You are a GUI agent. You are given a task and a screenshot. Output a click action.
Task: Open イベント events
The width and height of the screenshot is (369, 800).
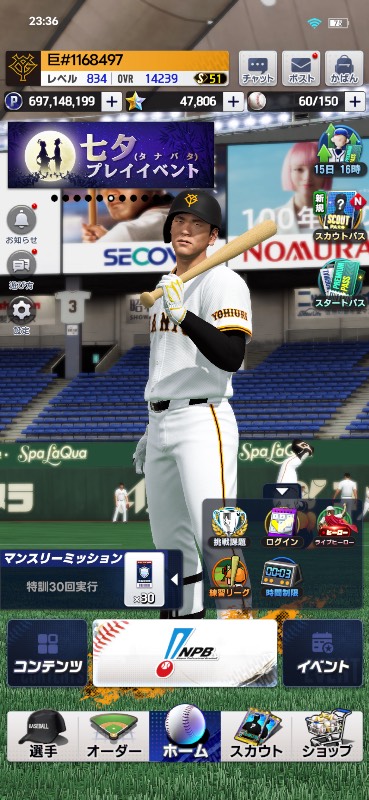click(323, 653)
